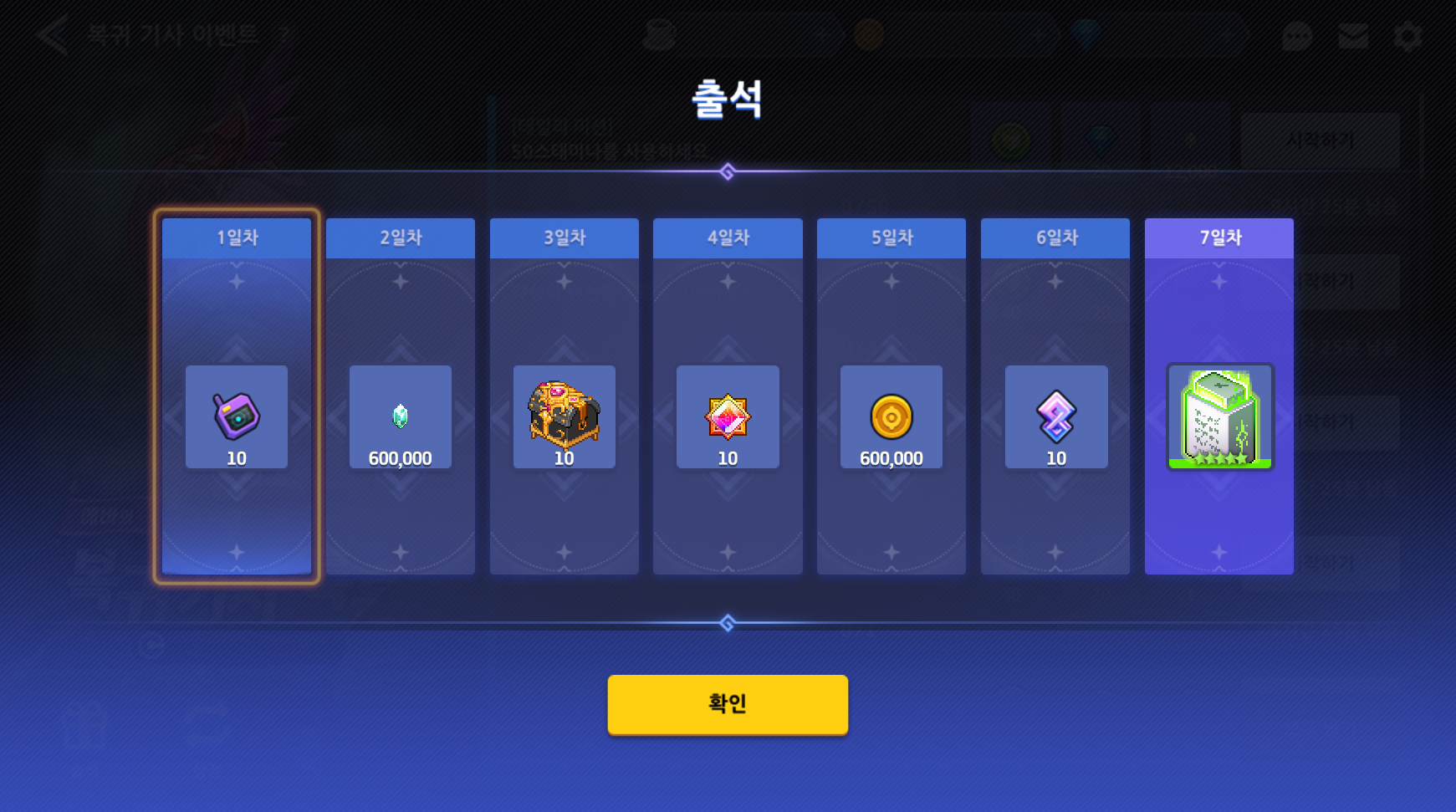Check the 4일차 gem reward card
1456x812 pixels.
pyautogui.click(x=728, y=416)
